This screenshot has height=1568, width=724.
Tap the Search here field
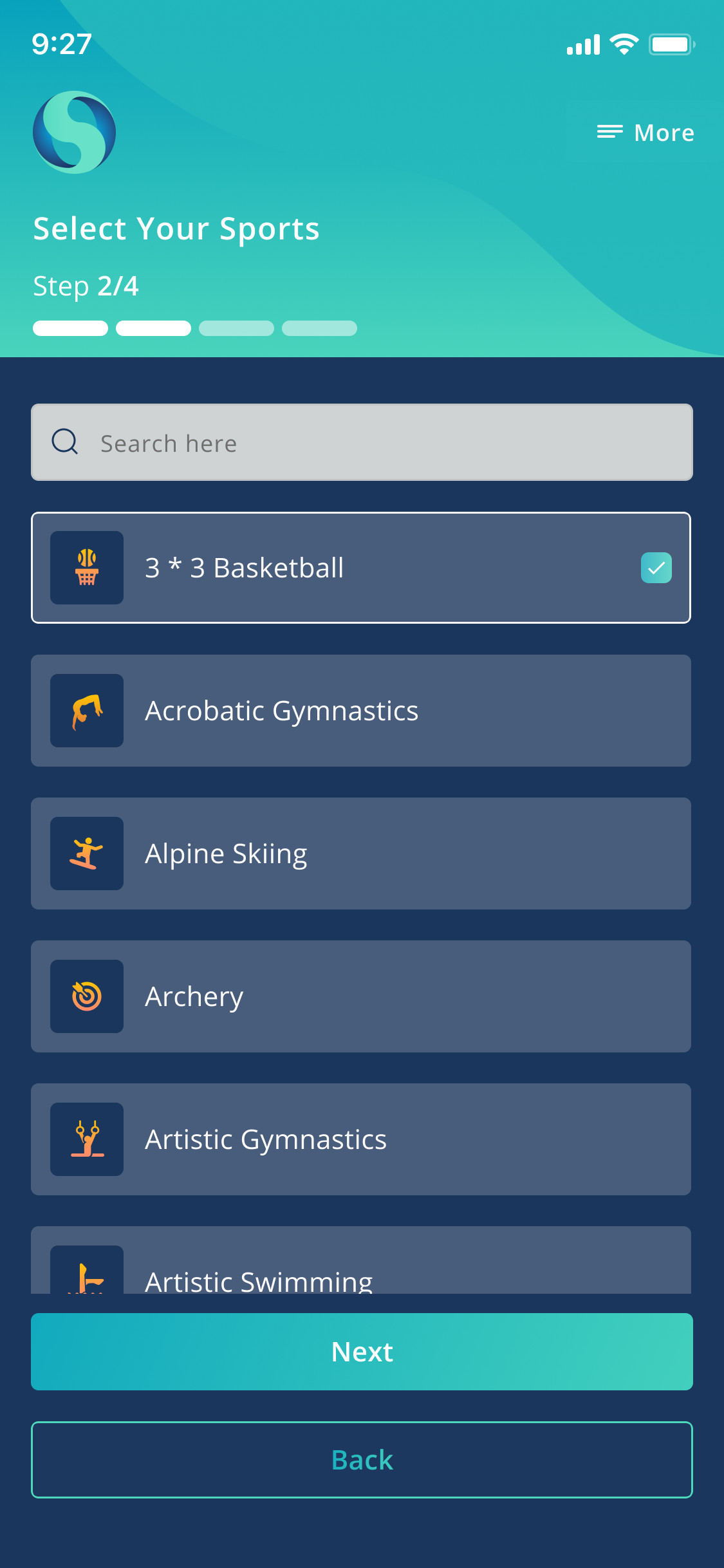click(362, 443)
